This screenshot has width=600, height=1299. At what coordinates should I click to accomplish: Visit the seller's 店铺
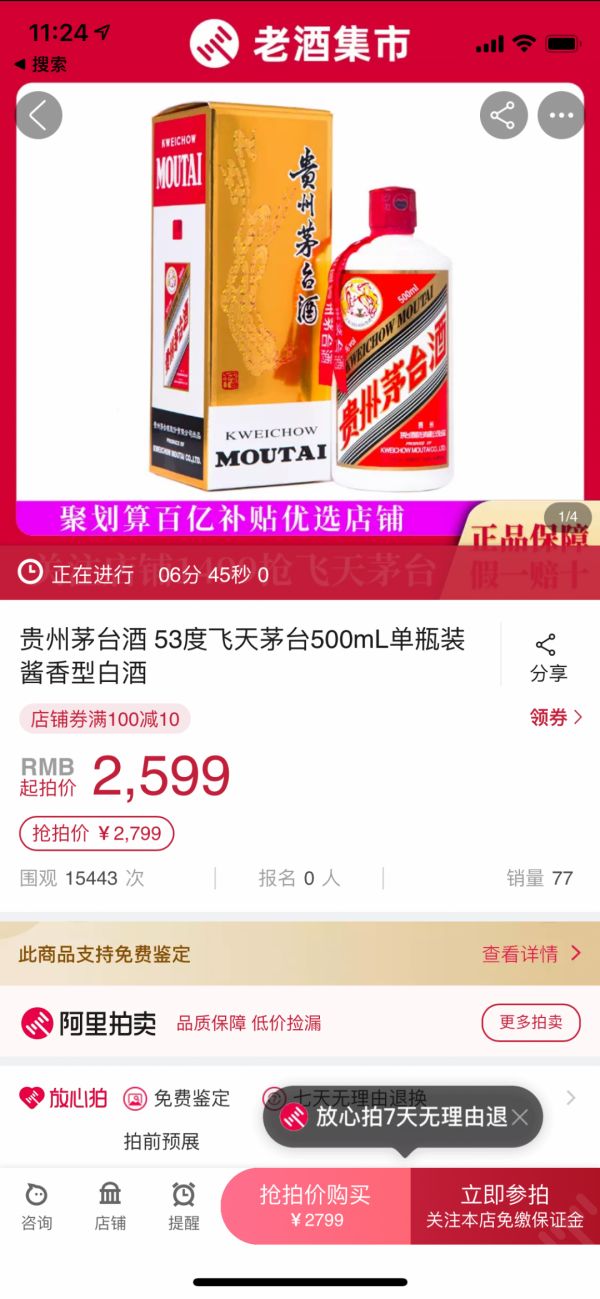(110, 1206)
